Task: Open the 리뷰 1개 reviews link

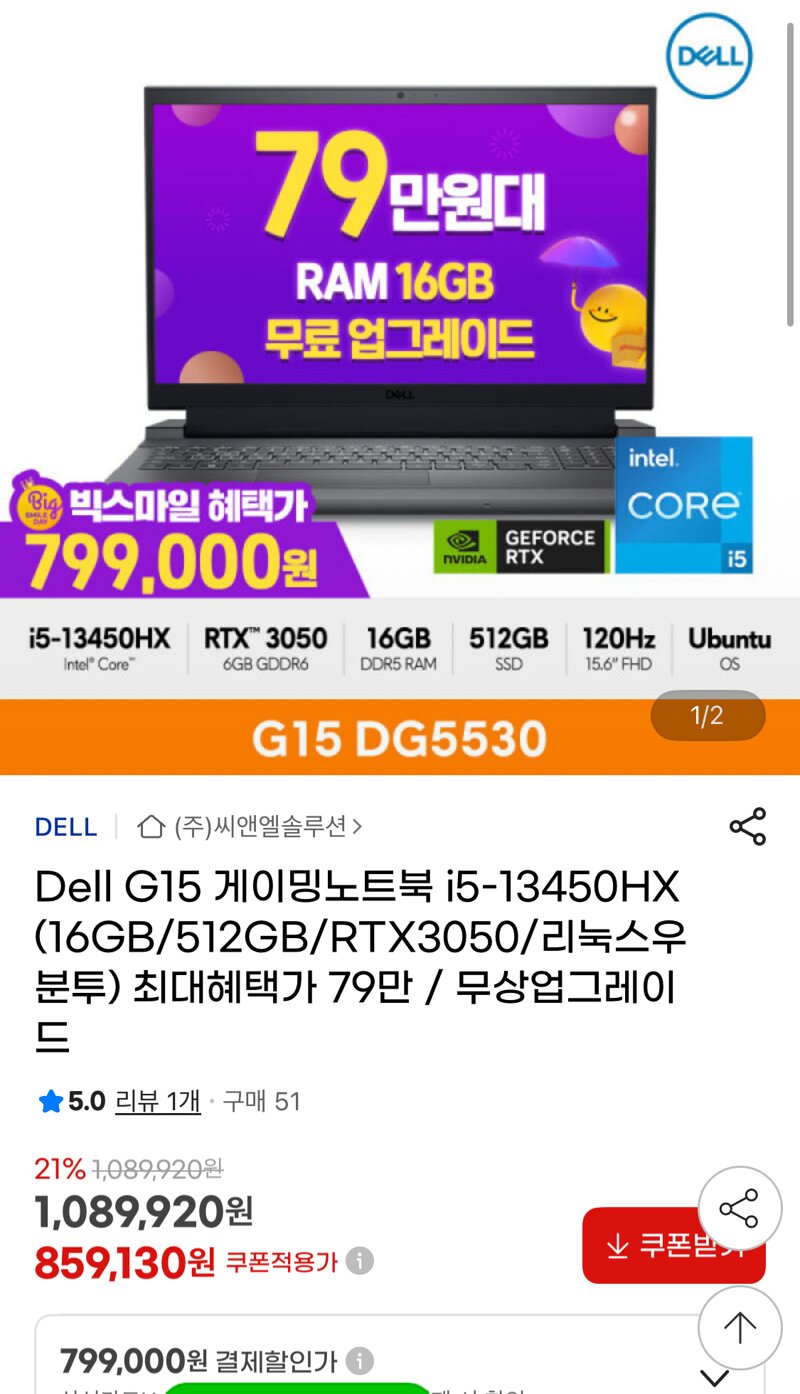Action: [x=157, y=1102]
